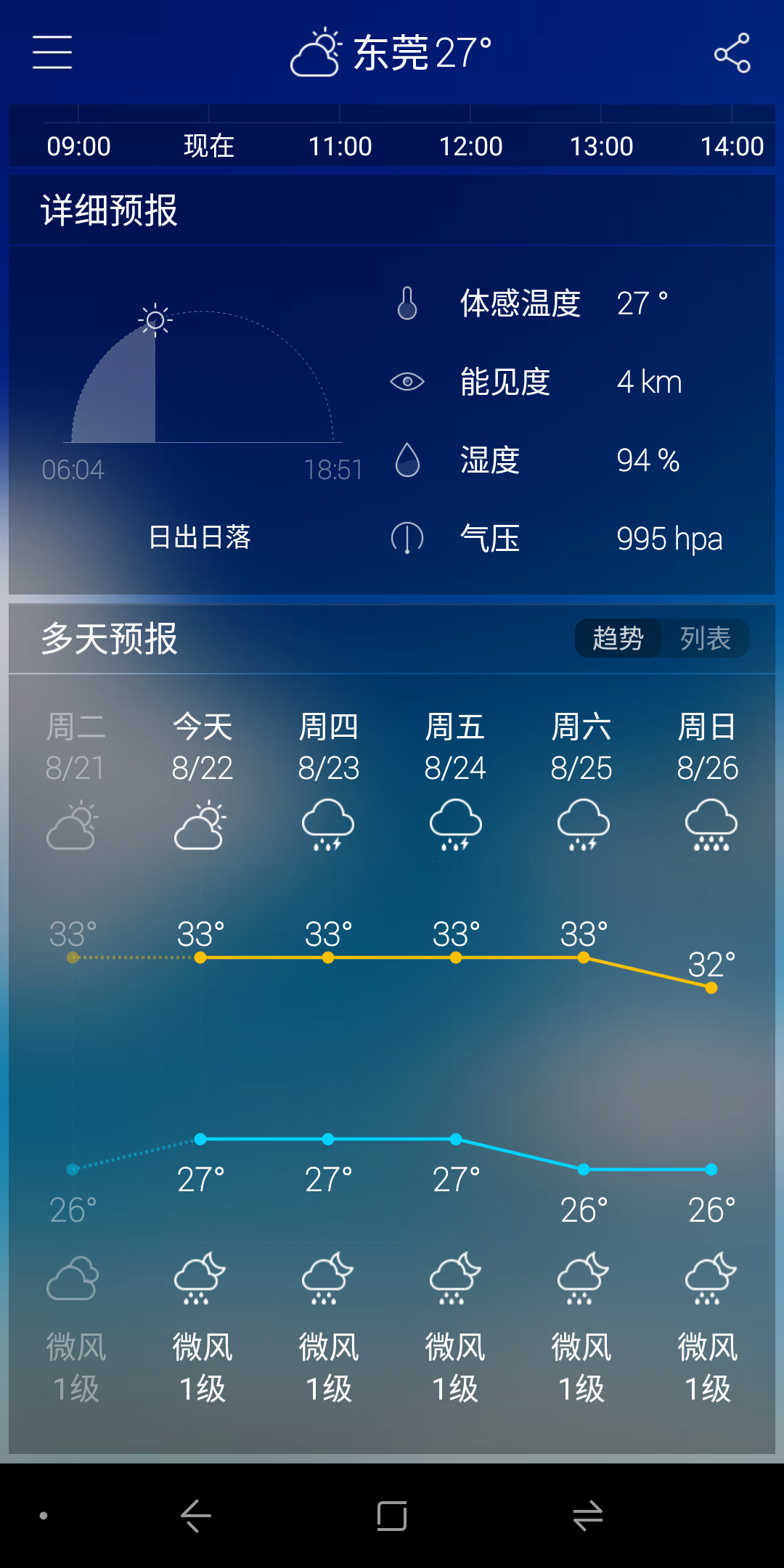784x1568 pixels.
Task: Click the 94 % humidity value
Action: click(x=647, y=460)
